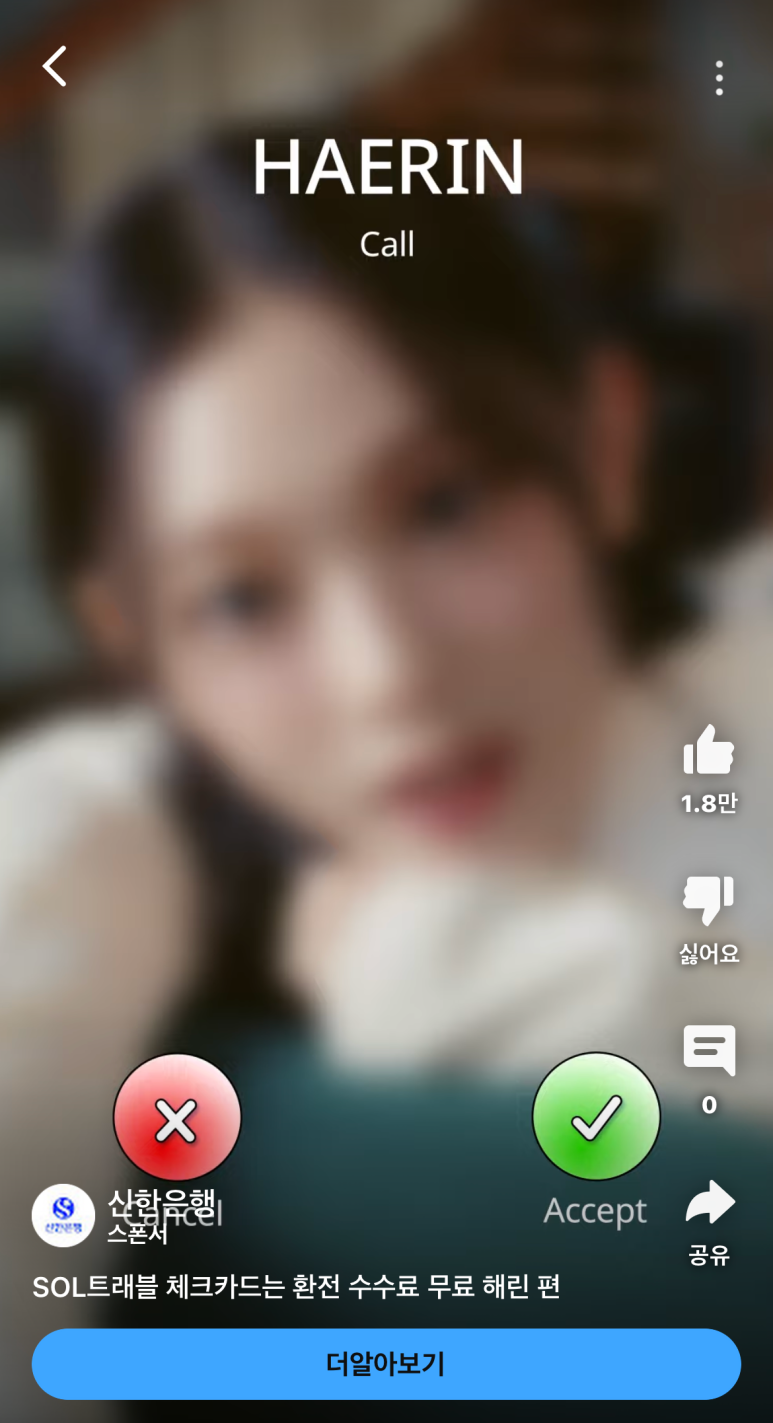Open the three-dot overflow menu
This screenshot has width=773, height=1423.
point(719,78)
